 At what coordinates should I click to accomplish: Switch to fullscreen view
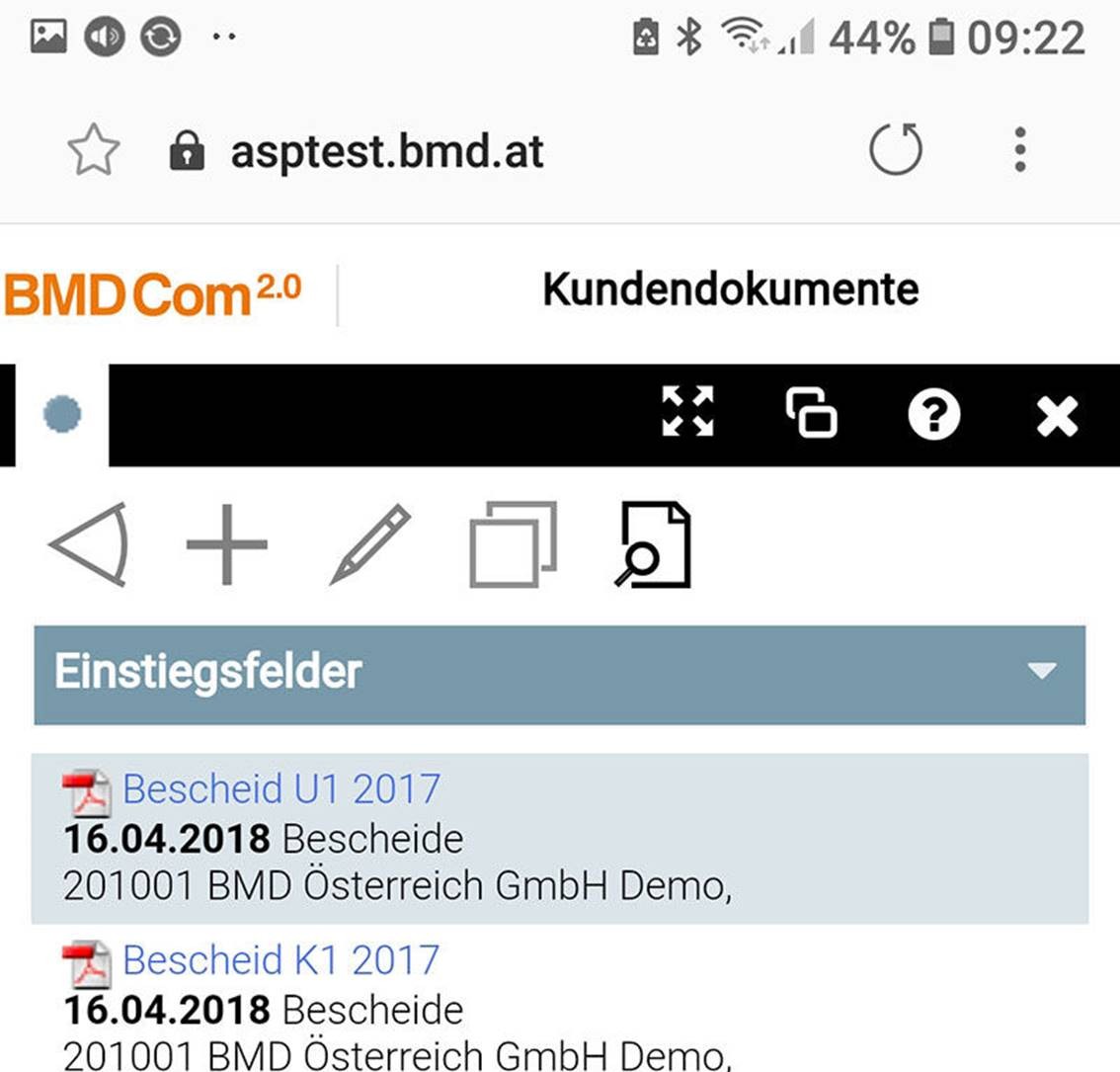tap(687, 412)
